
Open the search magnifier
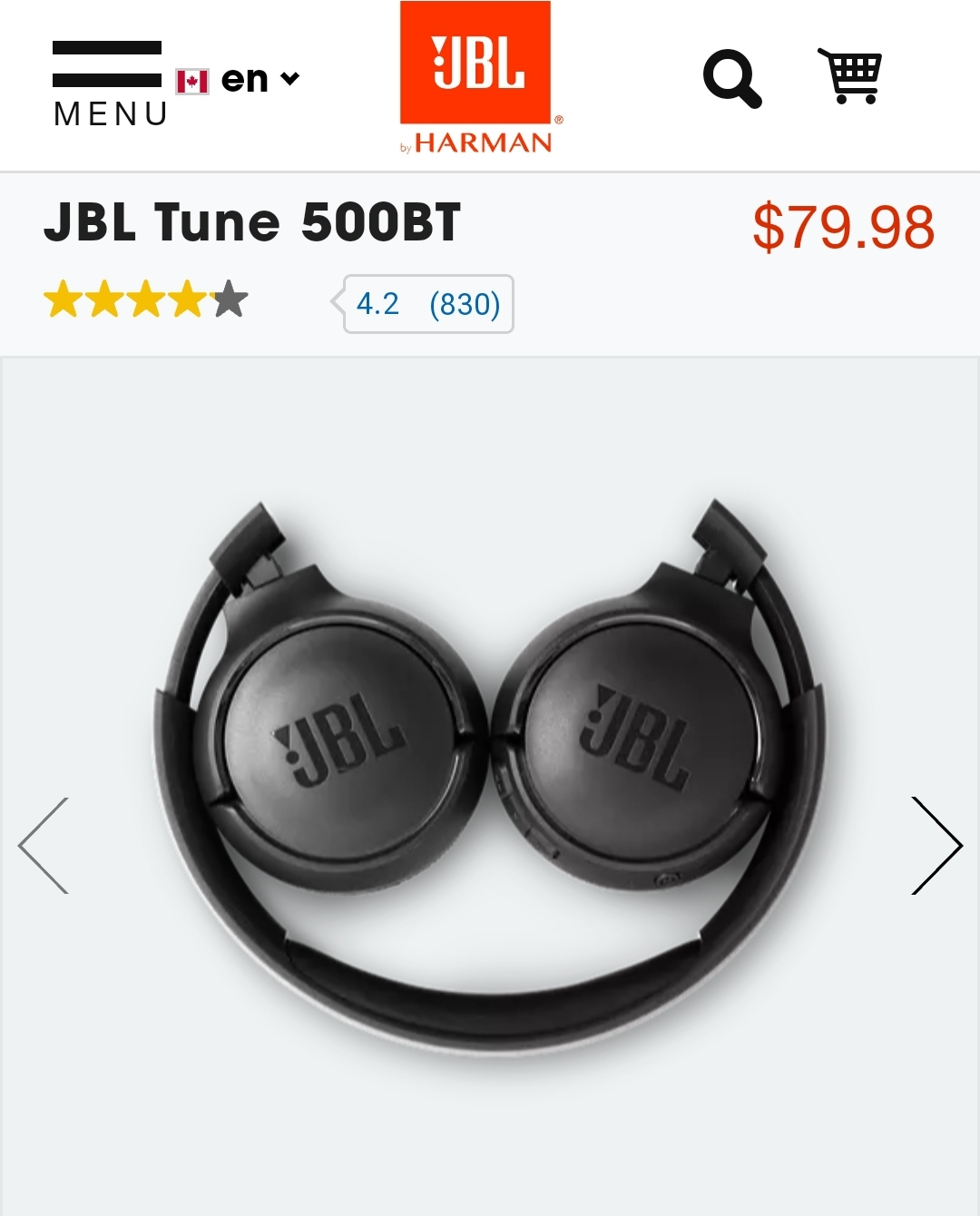[x=732, y=80]
